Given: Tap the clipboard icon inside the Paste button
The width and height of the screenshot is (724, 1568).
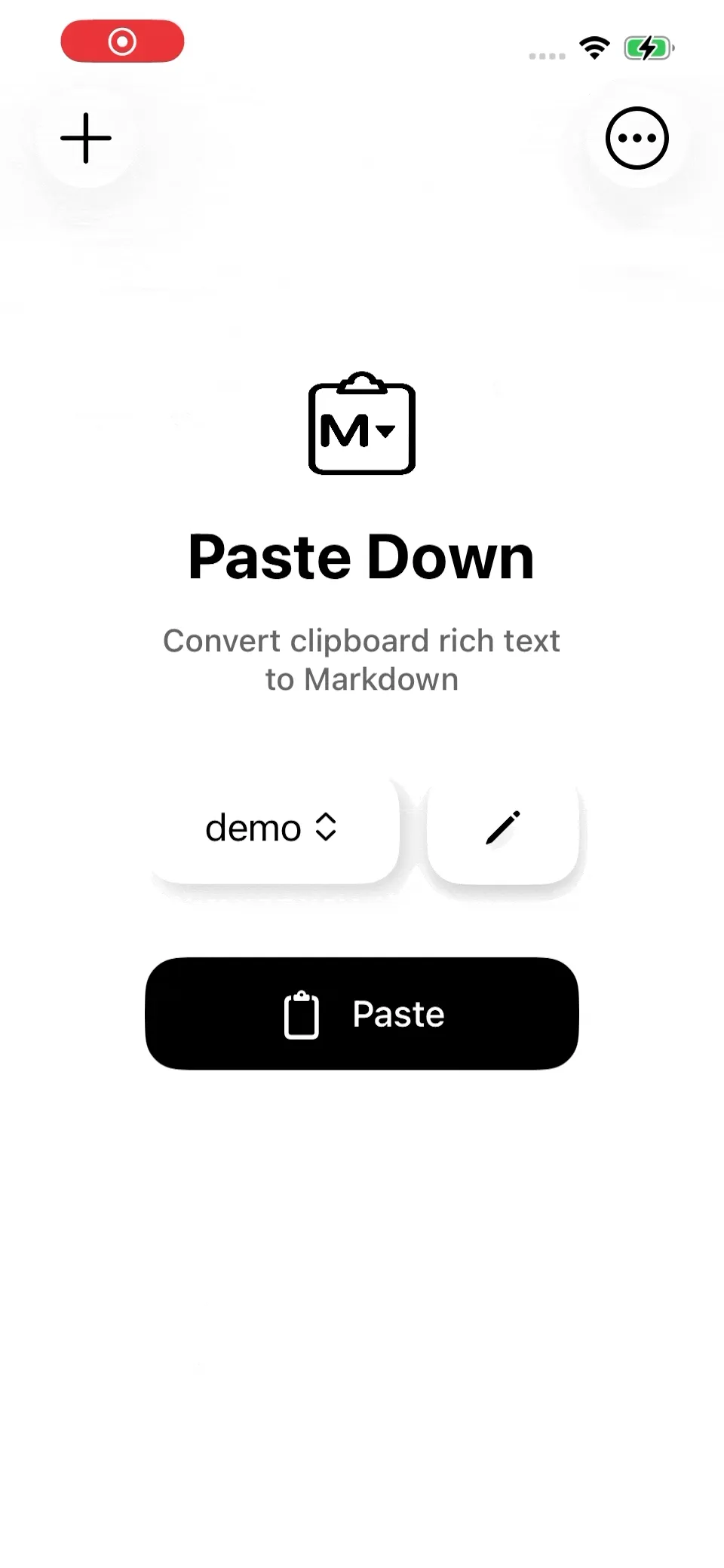Looking at the screenshot, I should pyautogui.click(x=302, y=1014).
